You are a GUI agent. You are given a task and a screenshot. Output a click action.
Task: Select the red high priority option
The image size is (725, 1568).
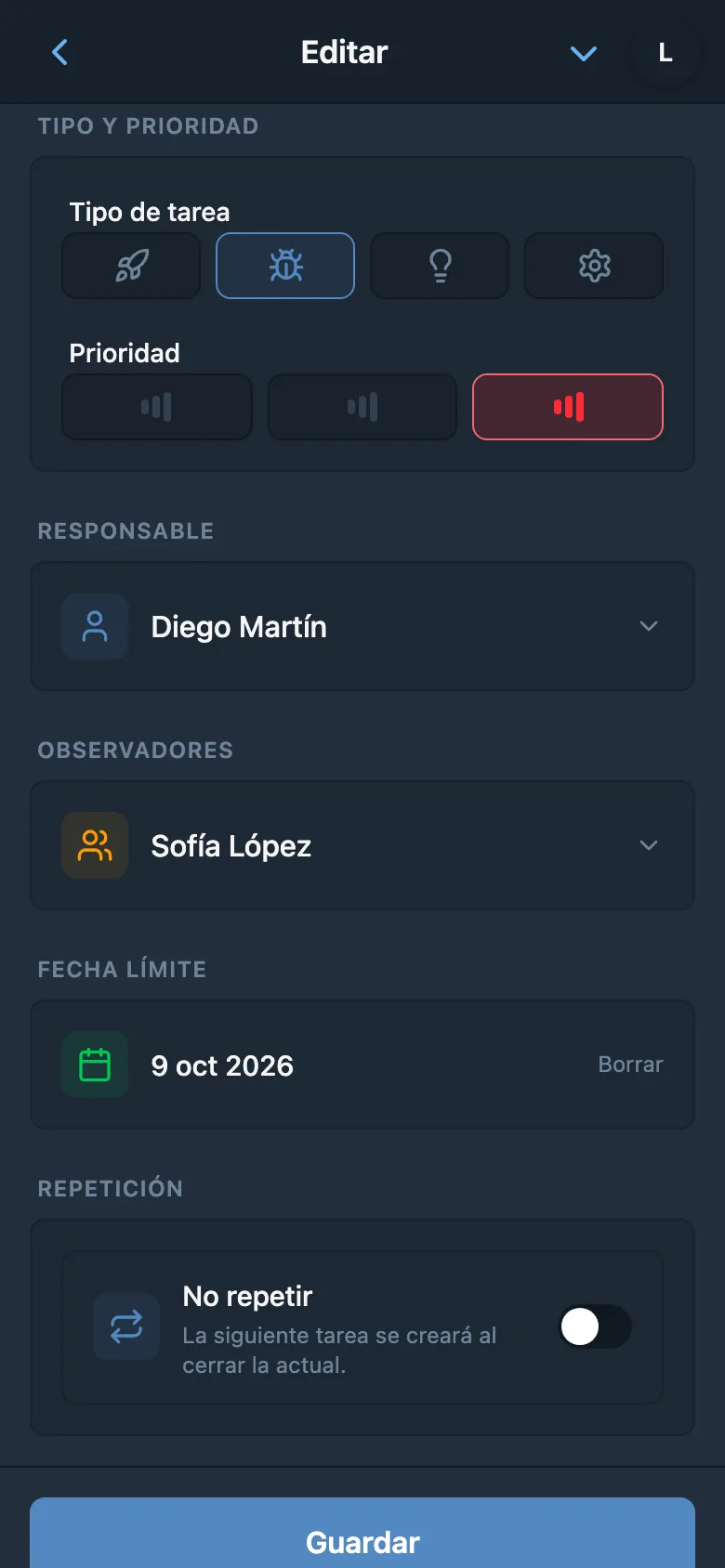coord(568,407)
